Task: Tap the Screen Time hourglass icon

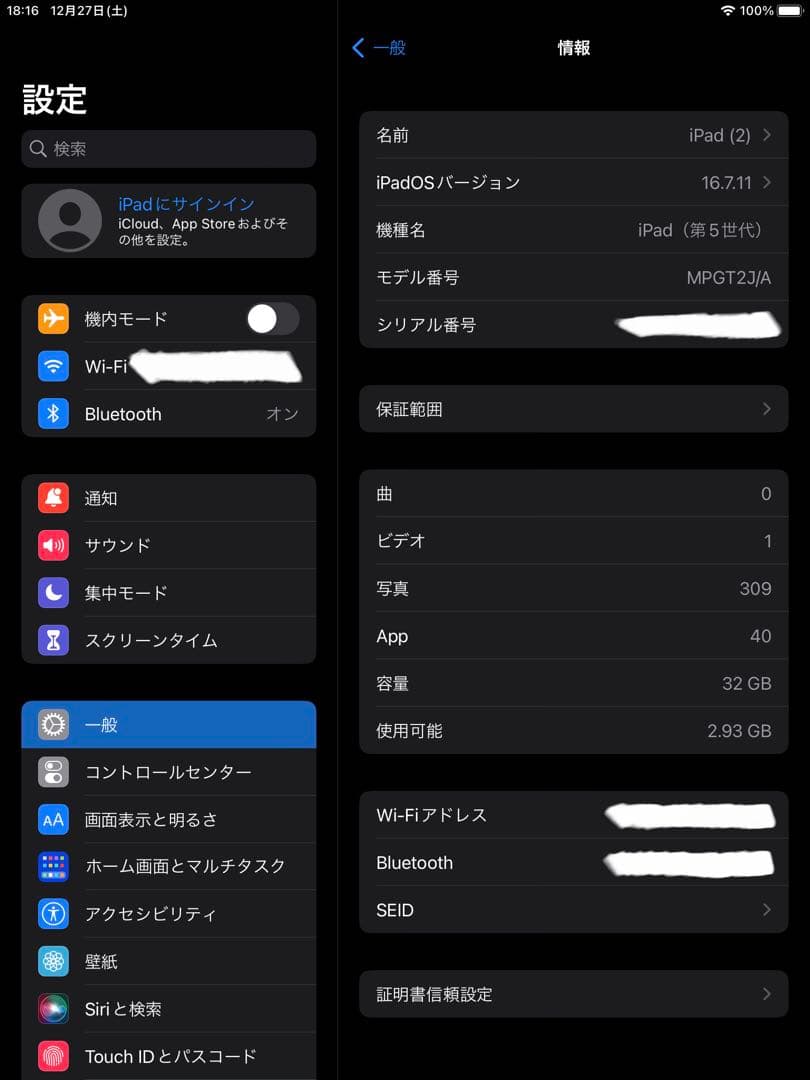Action: pos(53,639)
